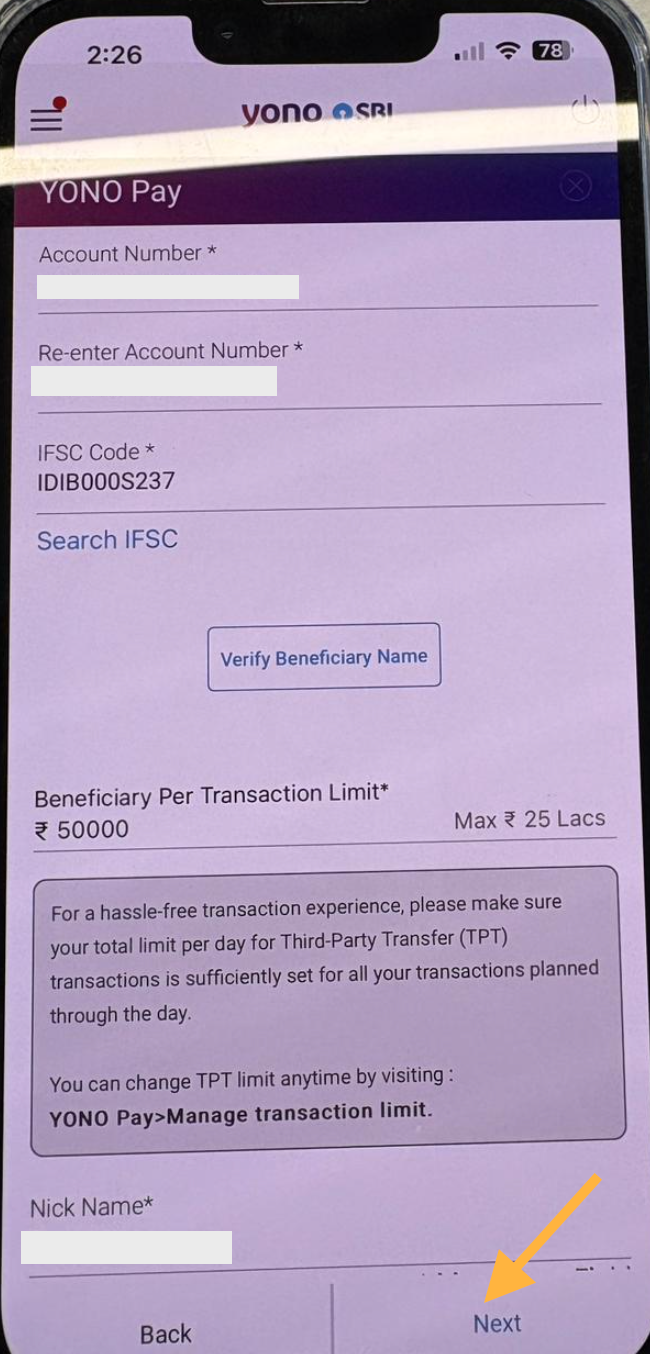
Task: Open the hamburger menu
Action: 46,117
